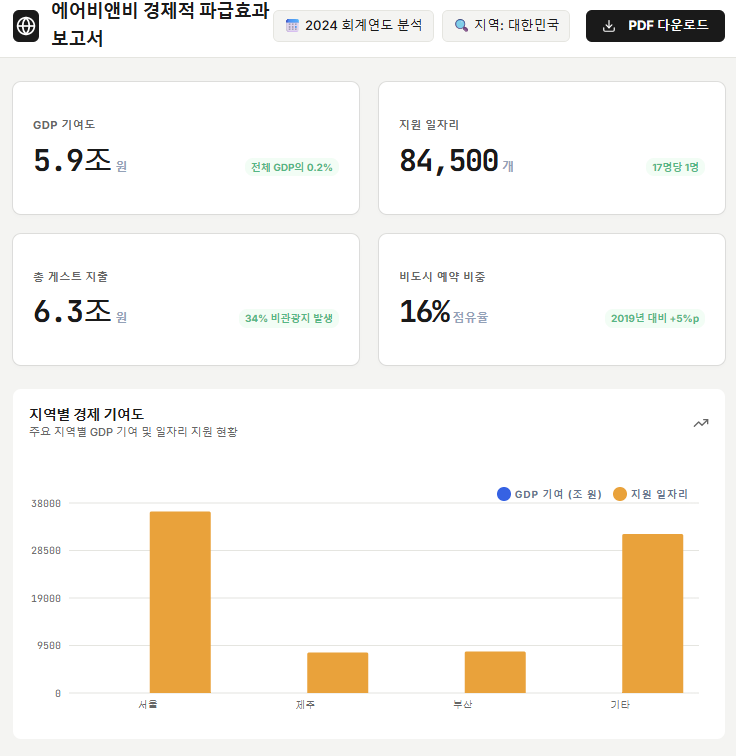Open the 비도시 예약 비중 card
This screenshot has width=736, height=756.
click(552, 299)
